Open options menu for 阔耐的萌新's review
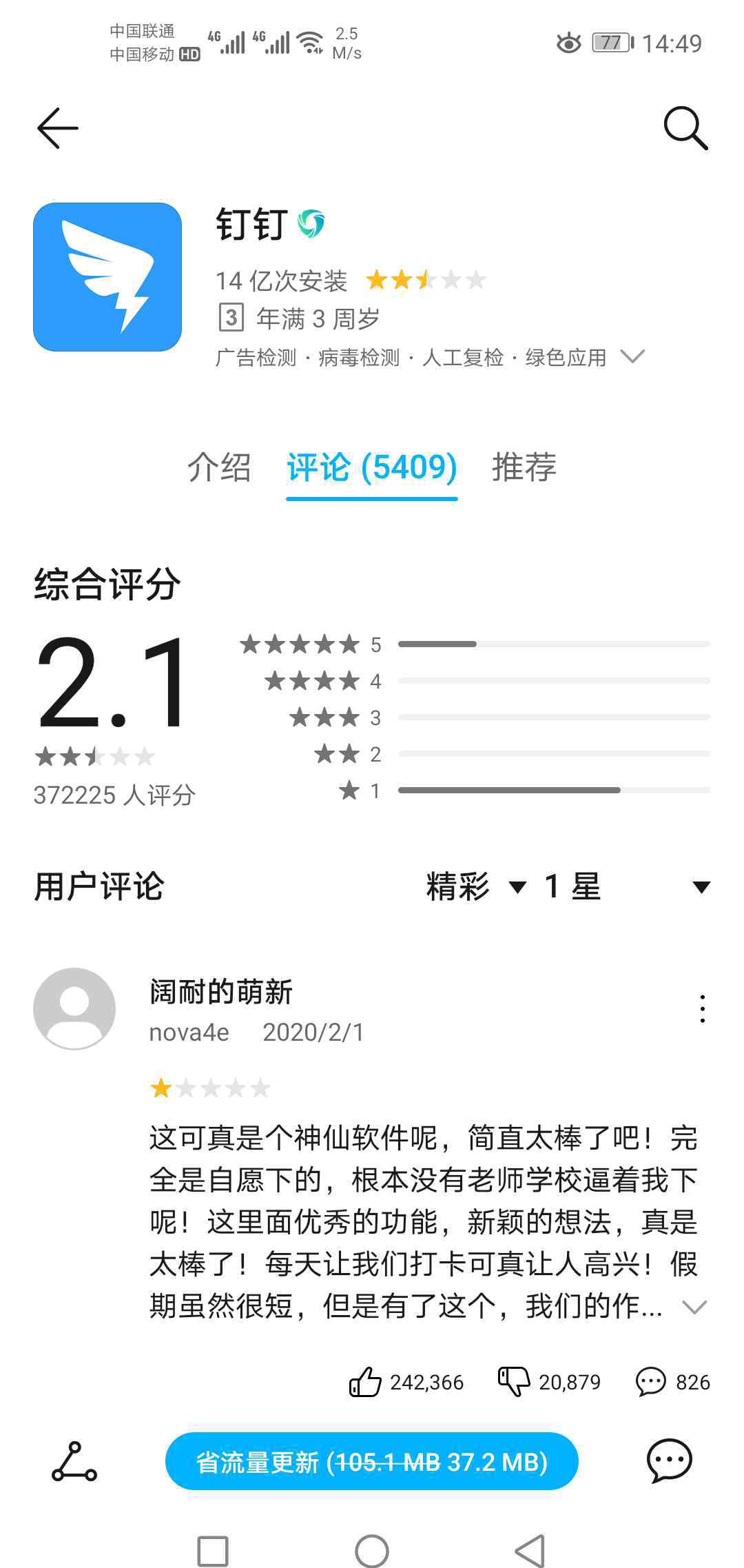The height and width of the screenshot is (1568, 744). point(702,1009)
